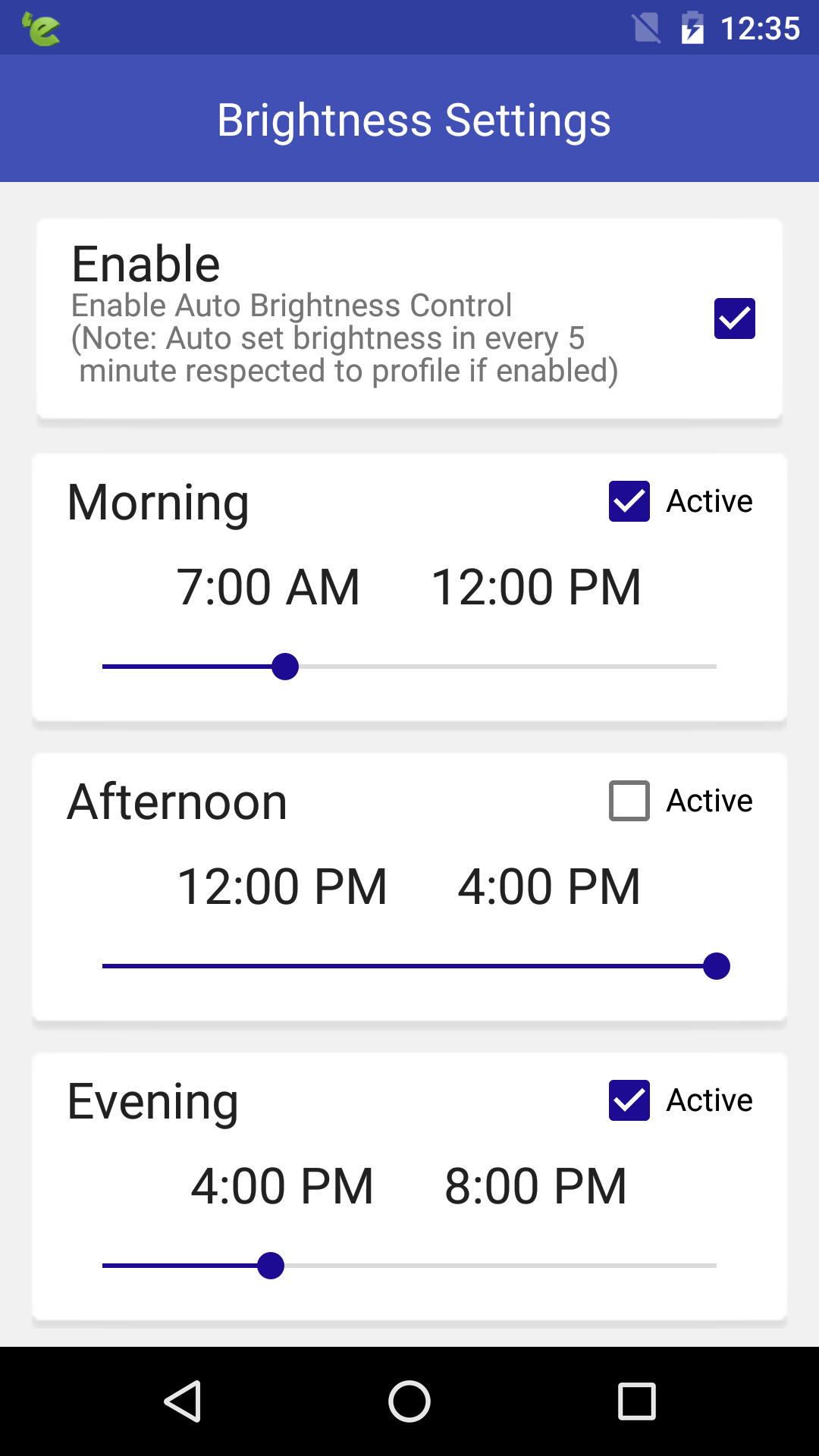Change Evening end time 8:00 PM
The width and height of the screenshot is (819, 1456).
point(535,1186)
